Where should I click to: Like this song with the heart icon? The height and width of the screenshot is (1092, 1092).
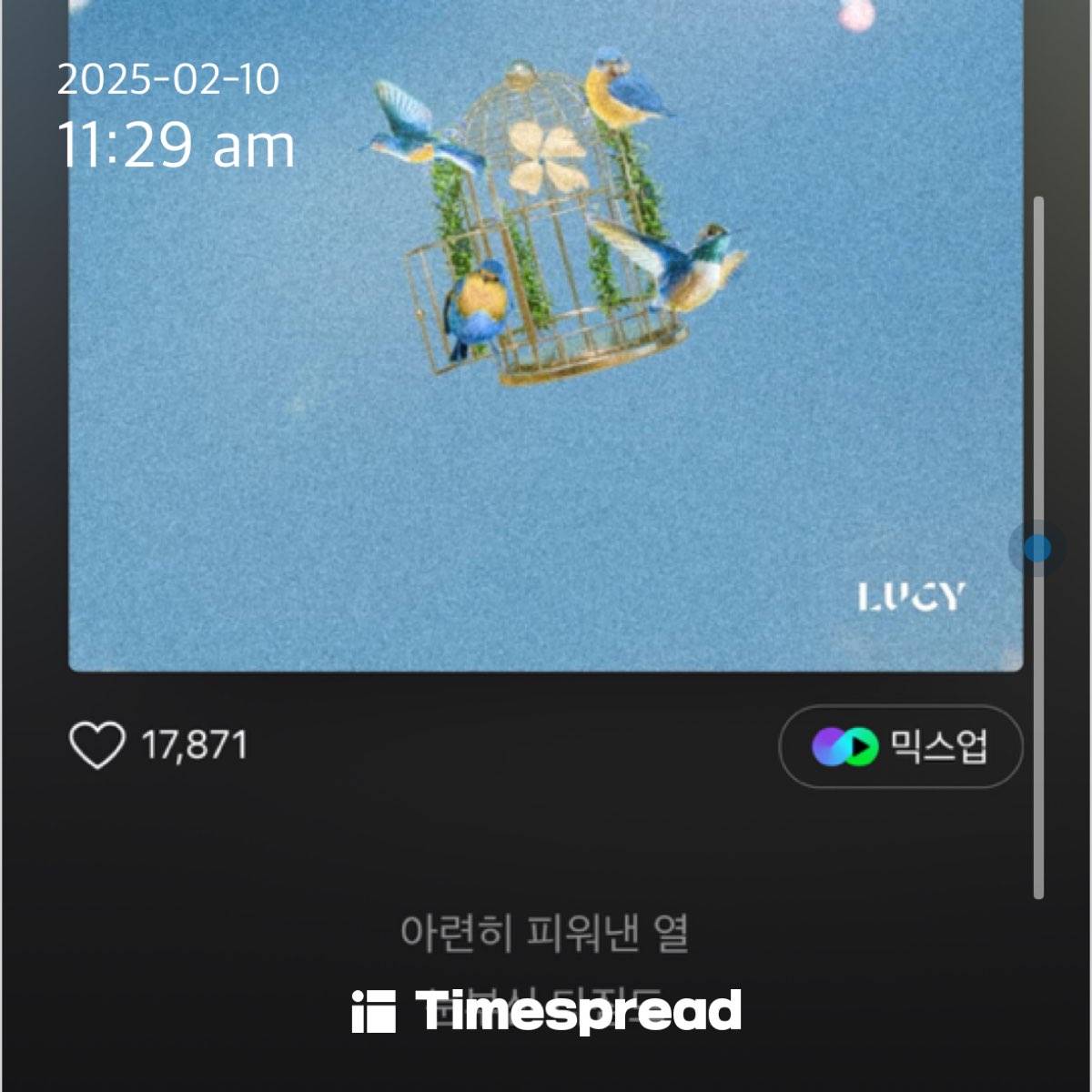(x=96, y=745)
